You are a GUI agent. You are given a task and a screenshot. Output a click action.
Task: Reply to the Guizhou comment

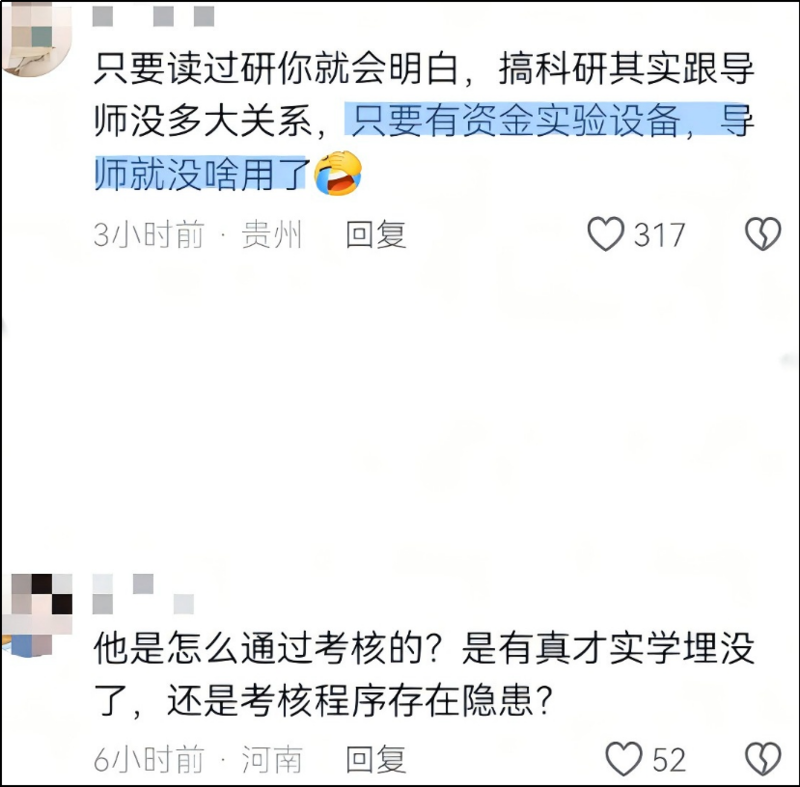(x=375, y=235)
